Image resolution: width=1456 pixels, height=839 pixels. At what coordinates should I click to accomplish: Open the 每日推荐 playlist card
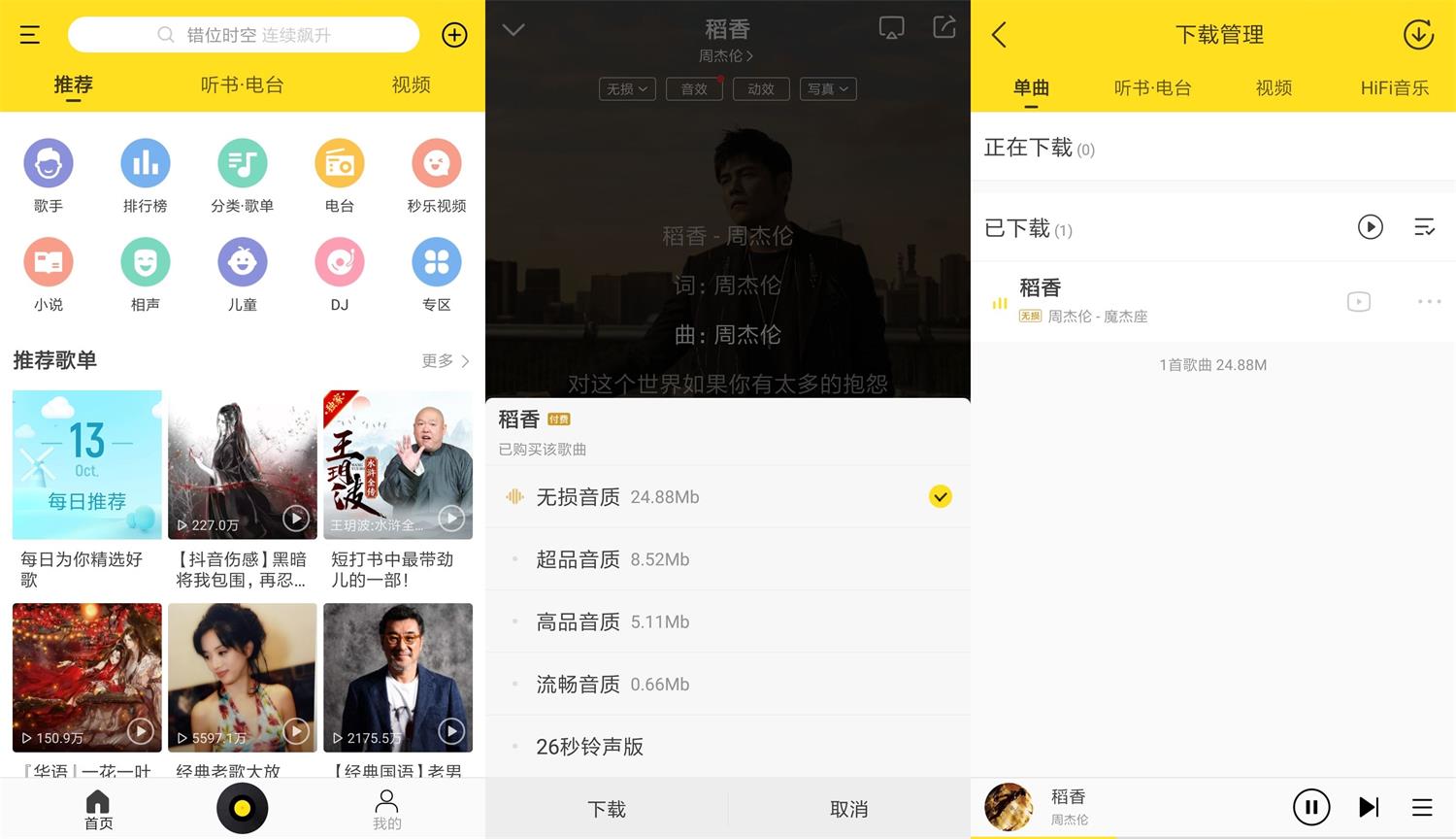[x=87, y=465]
